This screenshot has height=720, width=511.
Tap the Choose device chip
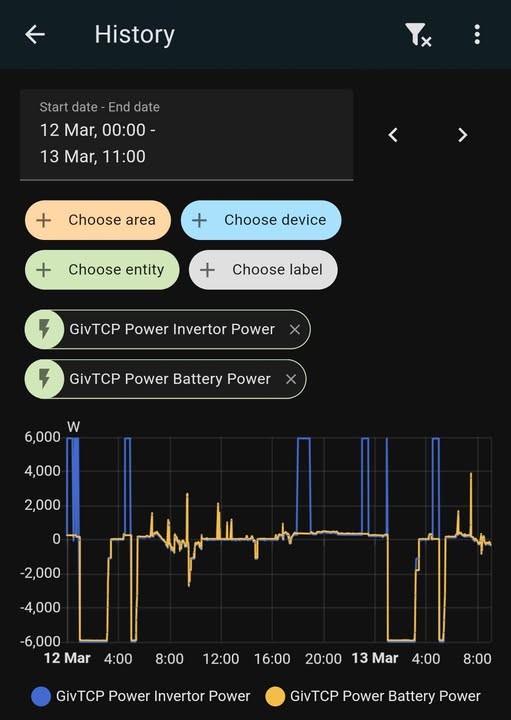click(x=261, y=220)
